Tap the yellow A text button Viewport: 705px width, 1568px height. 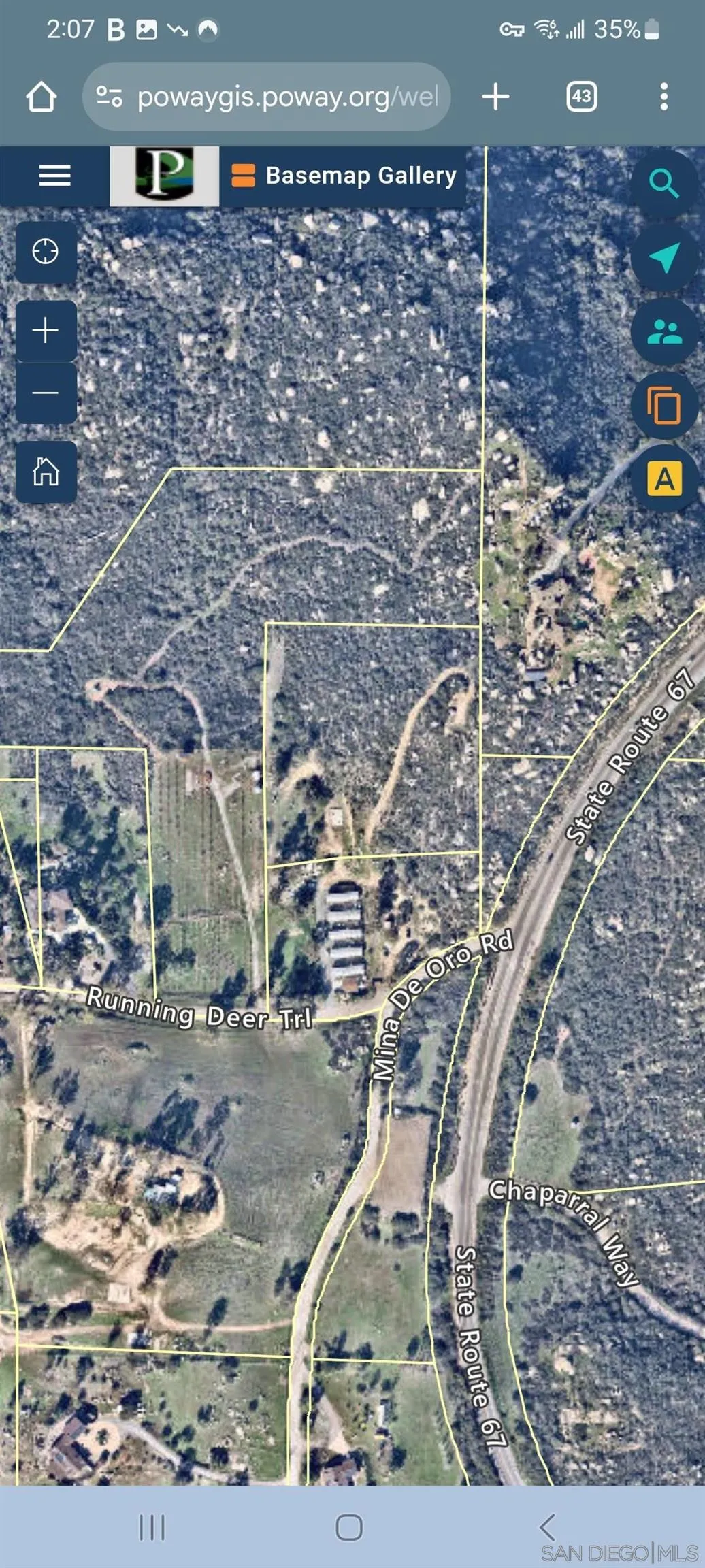[664, 479]
